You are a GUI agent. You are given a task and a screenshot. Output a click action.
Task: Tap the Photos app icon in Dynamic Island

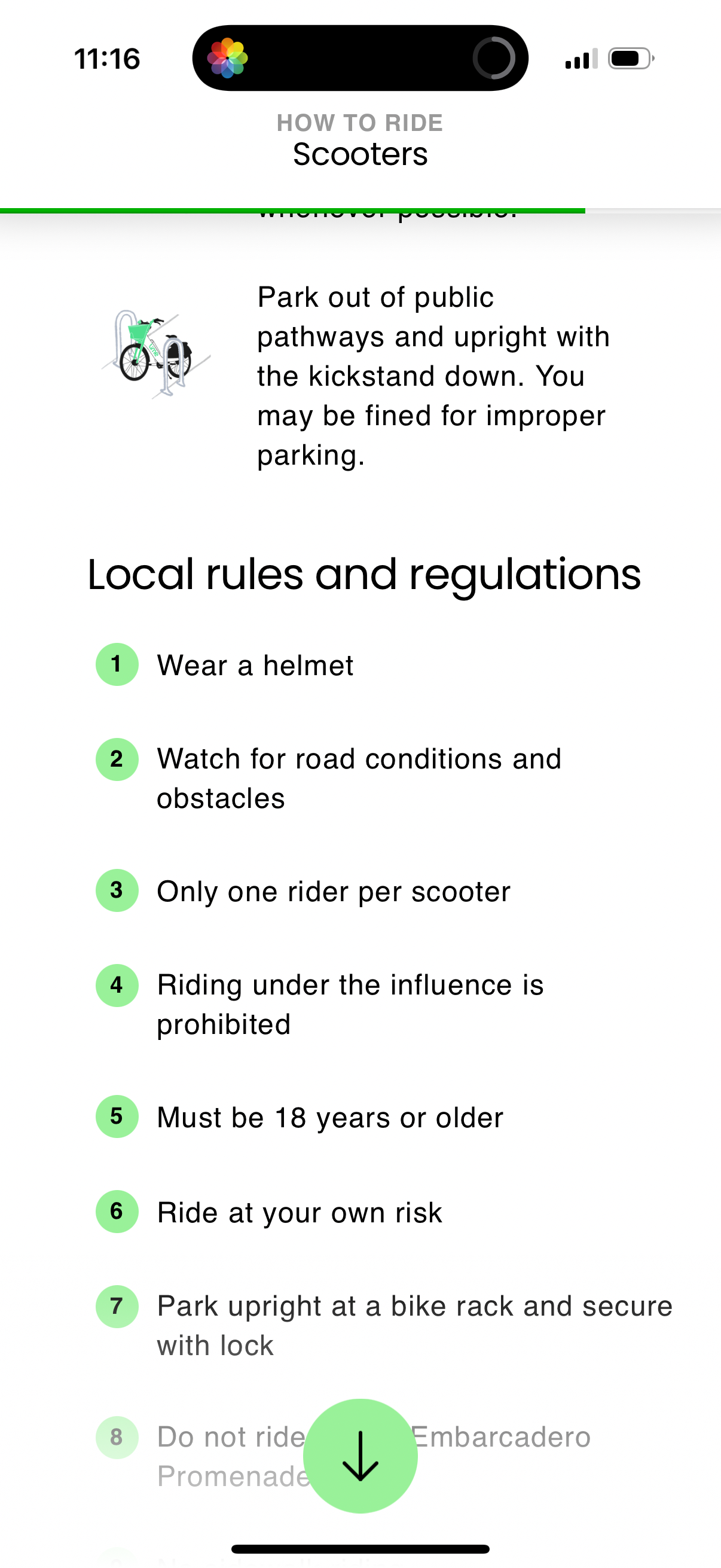pyautogui.click(x=230, y=58)
